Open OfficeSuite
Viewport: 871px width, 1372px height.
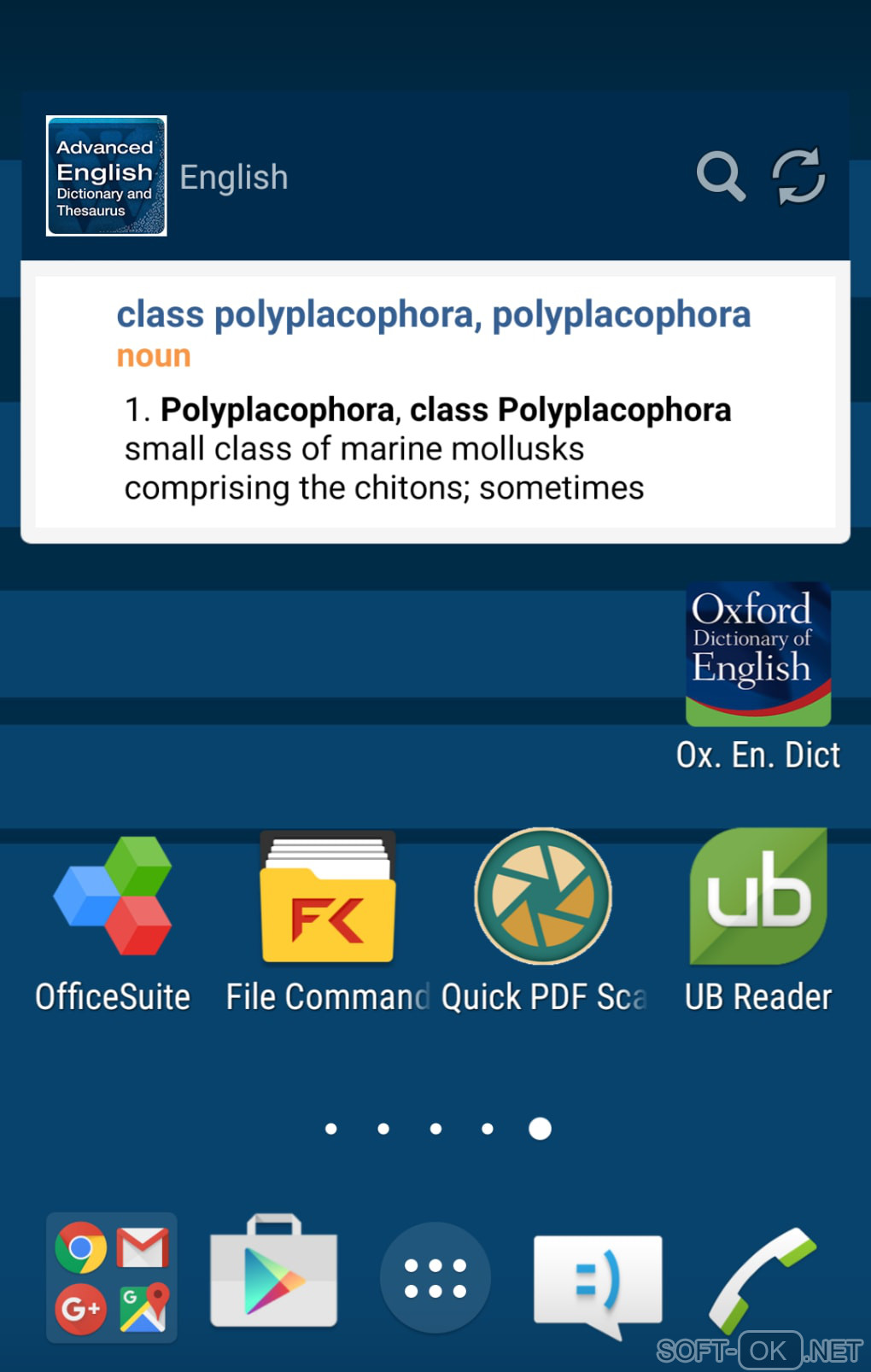tap(113, 896)
